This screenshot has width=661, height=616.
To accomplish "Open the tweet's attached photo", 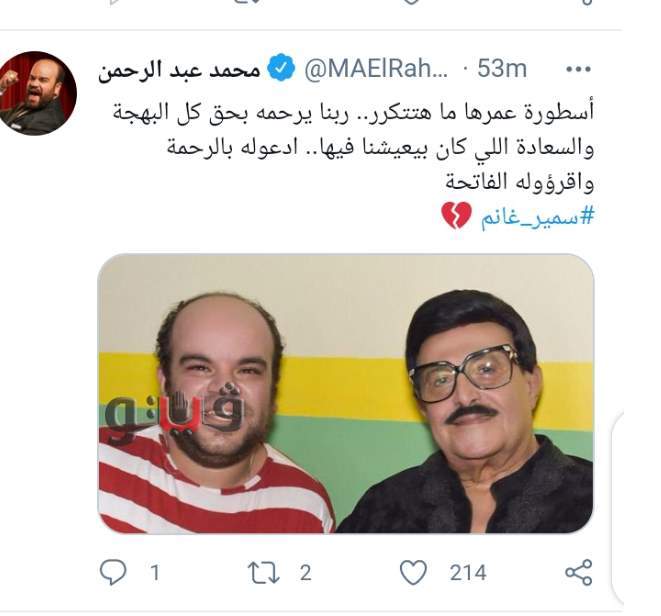I will coord(345,393).
